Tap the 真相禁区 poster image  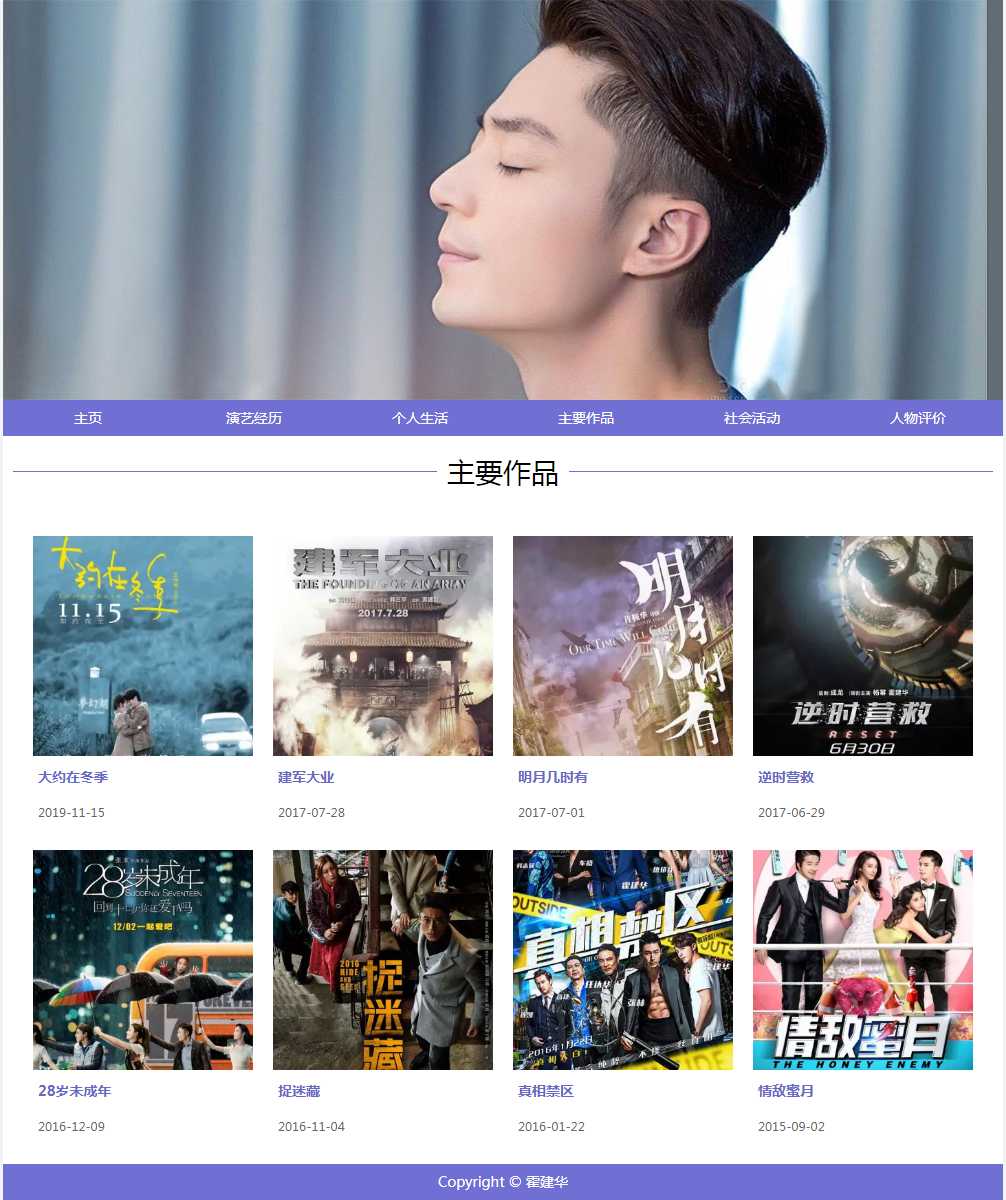tap(623, 960)
